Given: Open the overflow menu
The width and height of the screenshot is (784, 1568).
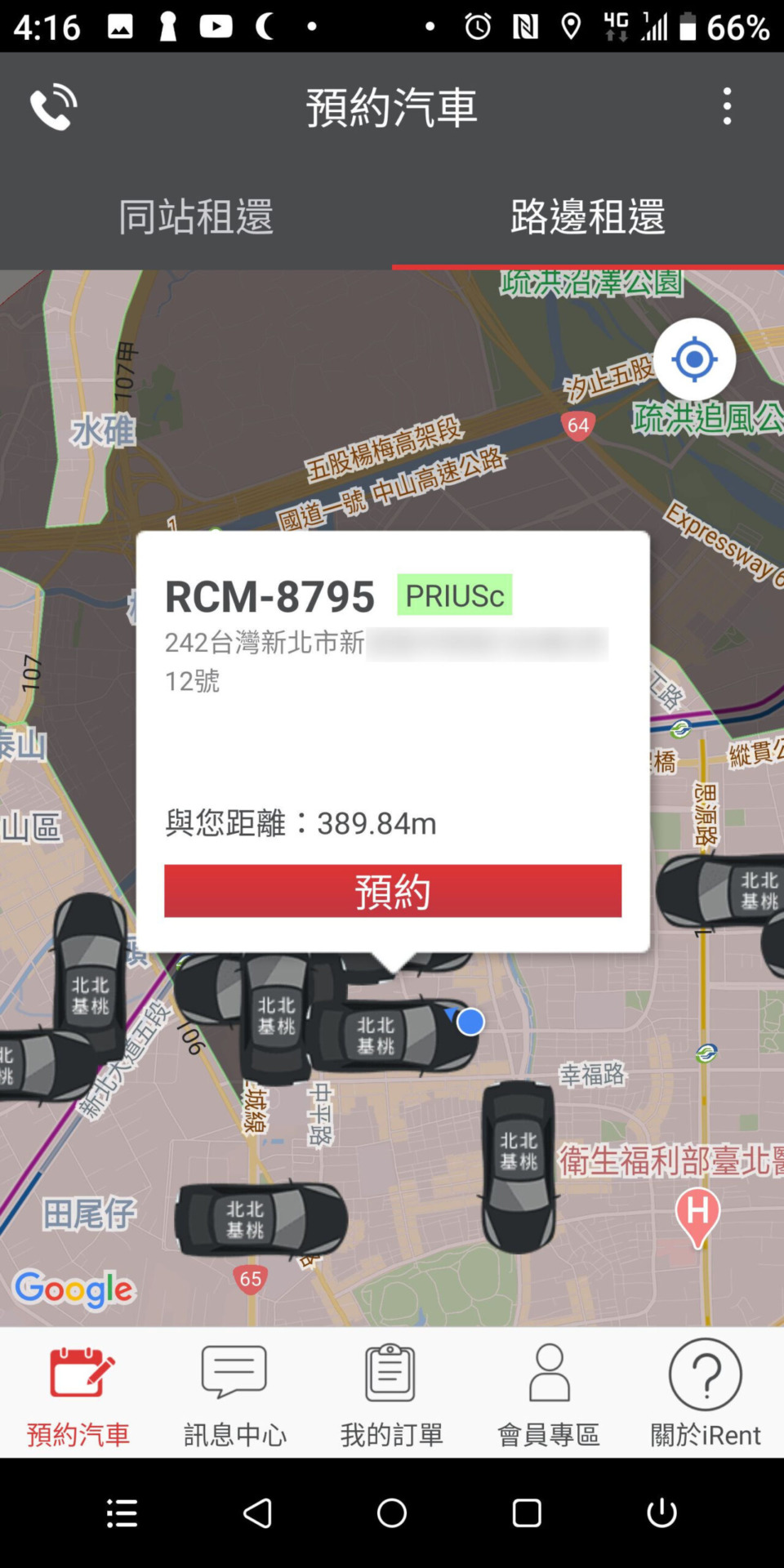Looking at the screenshot, I should click(726, 107).
